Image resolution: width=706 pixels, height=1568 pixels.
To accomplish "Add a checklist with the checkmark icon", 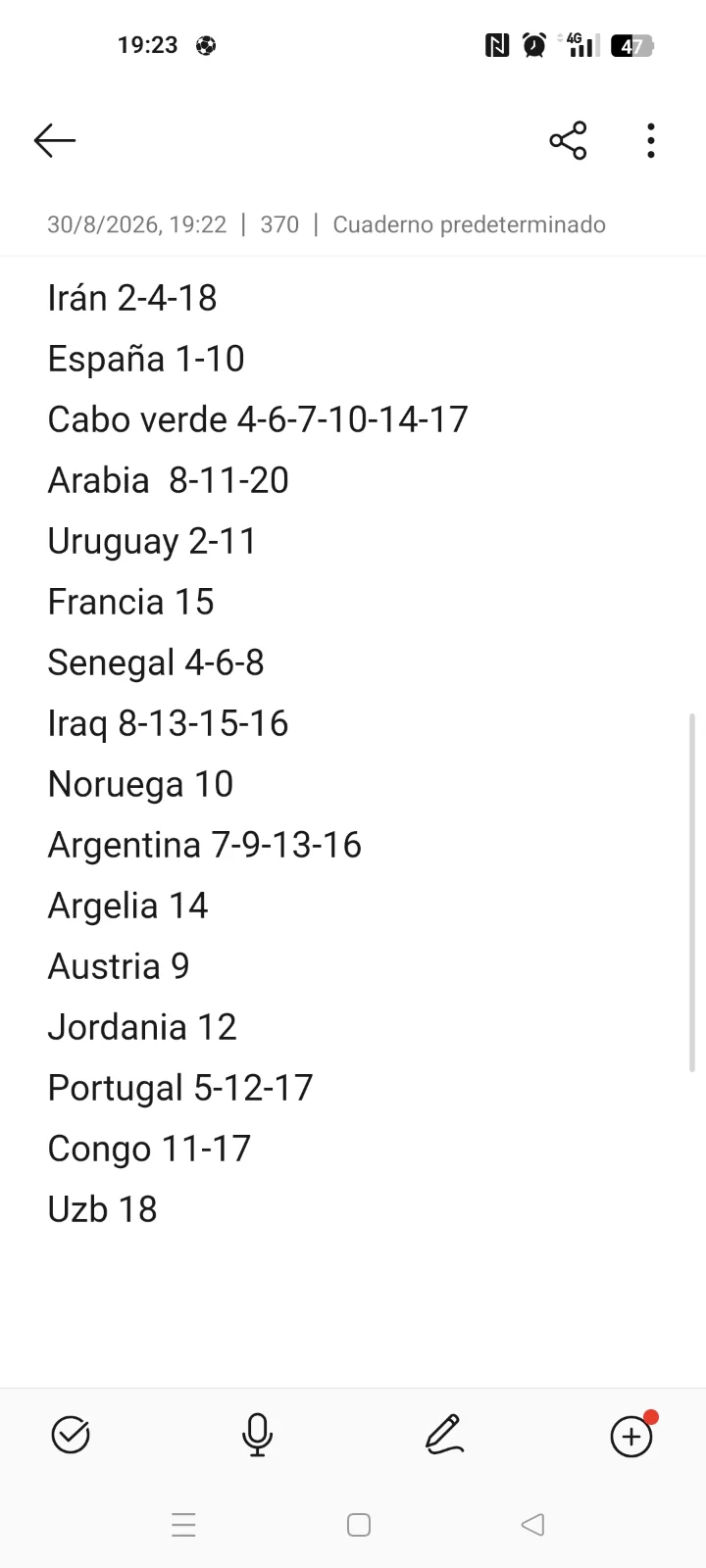I will point(71,1435).
